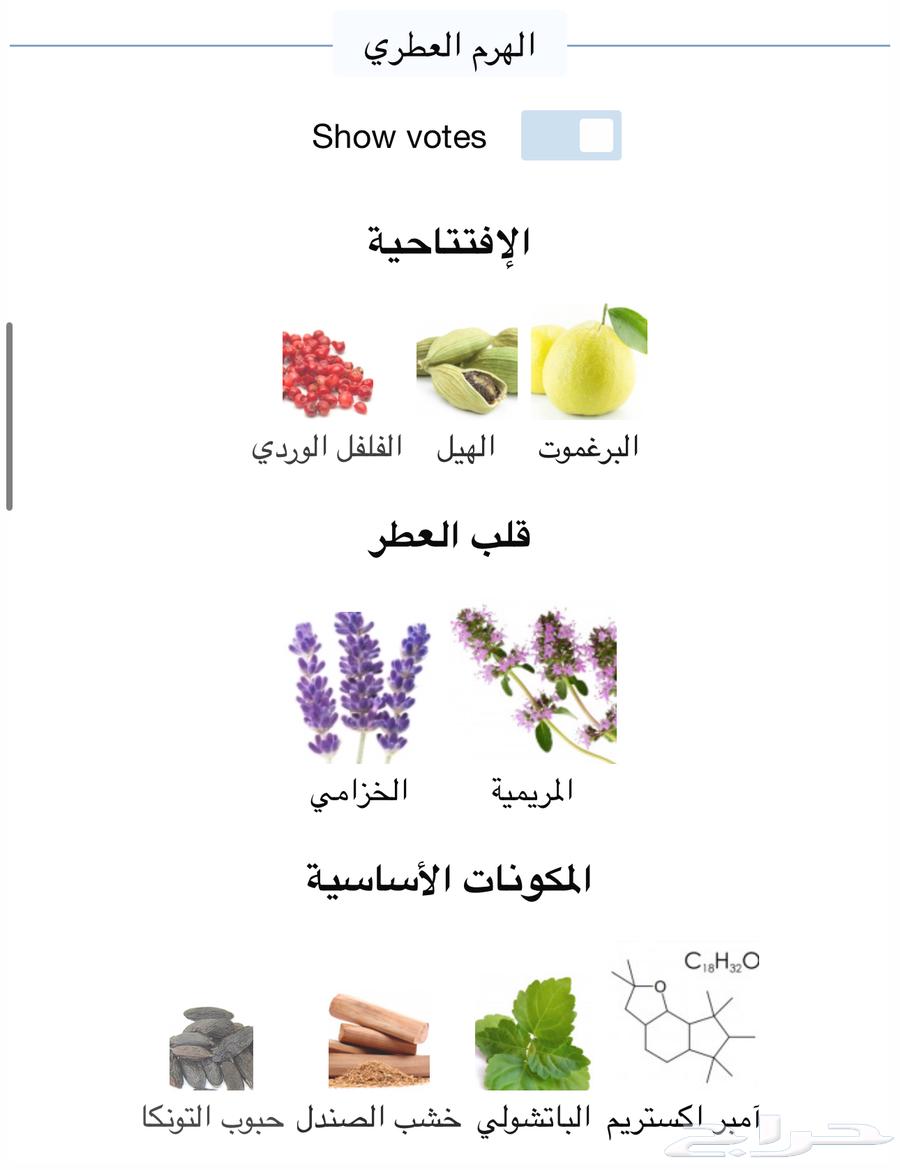
Task: Tap the حبوب التونكا note
Action: (212, 1047)
